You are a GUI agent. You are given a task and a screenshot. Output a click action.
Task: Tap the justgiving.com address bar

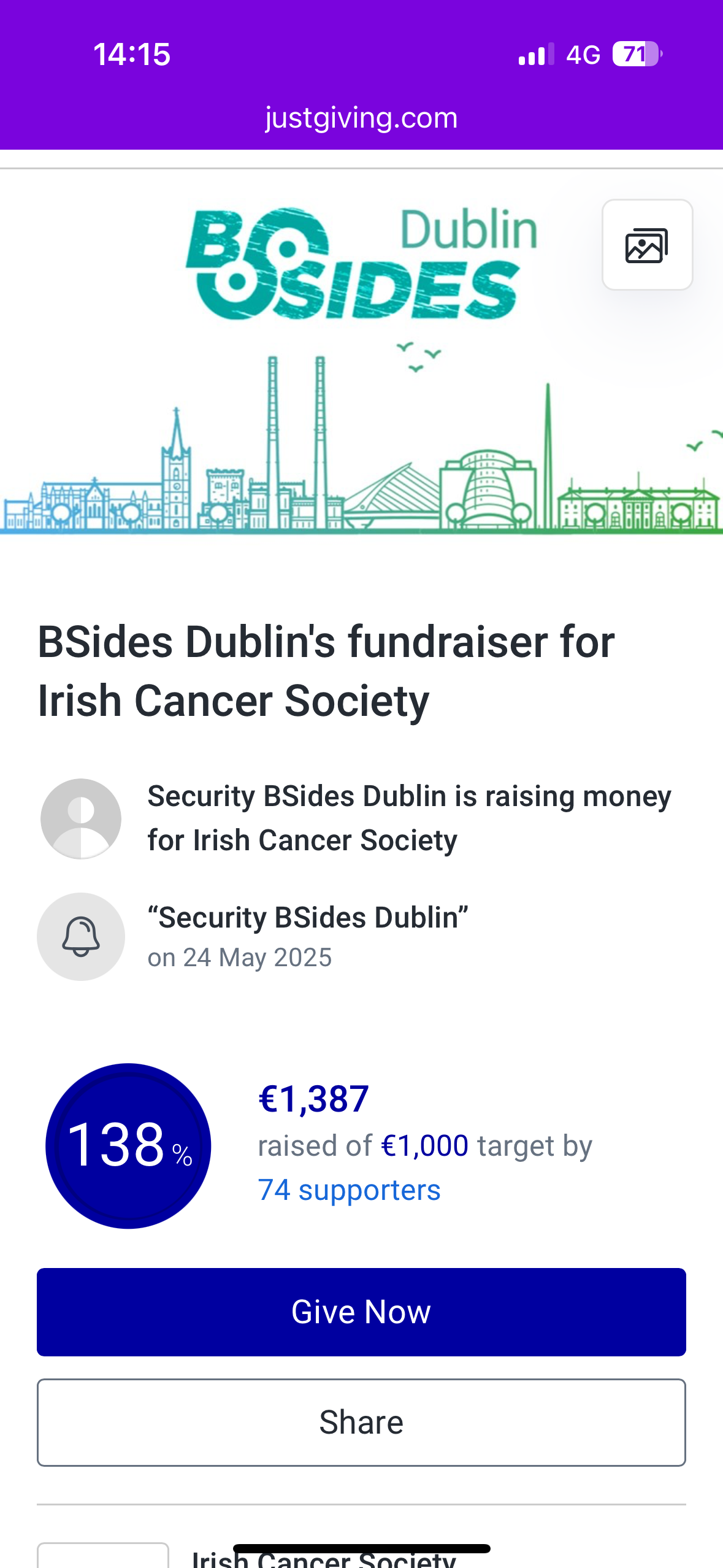tap(361, 117)
